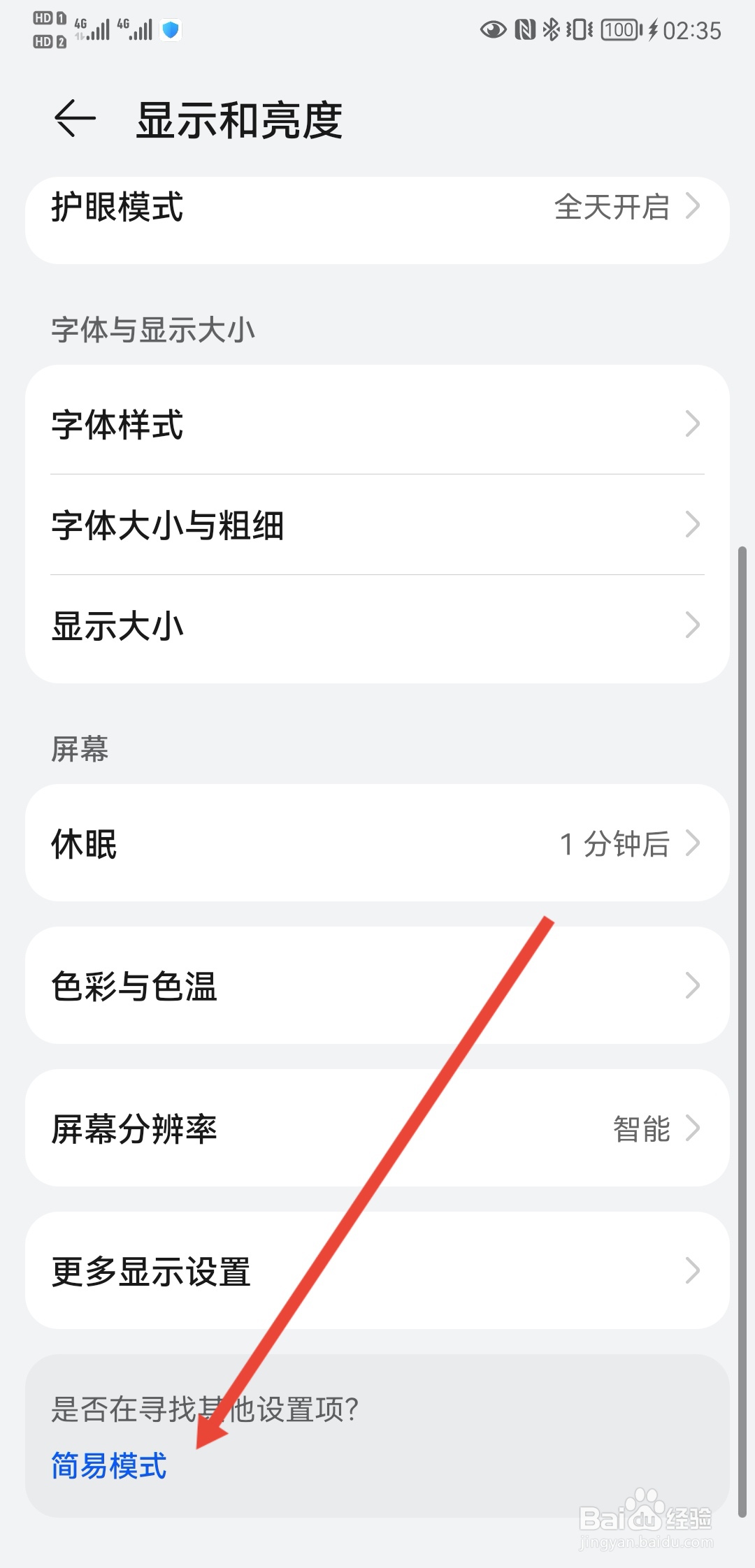Tap the NFC icon in the status bar

pyautogui.click(x=523, y=30)
